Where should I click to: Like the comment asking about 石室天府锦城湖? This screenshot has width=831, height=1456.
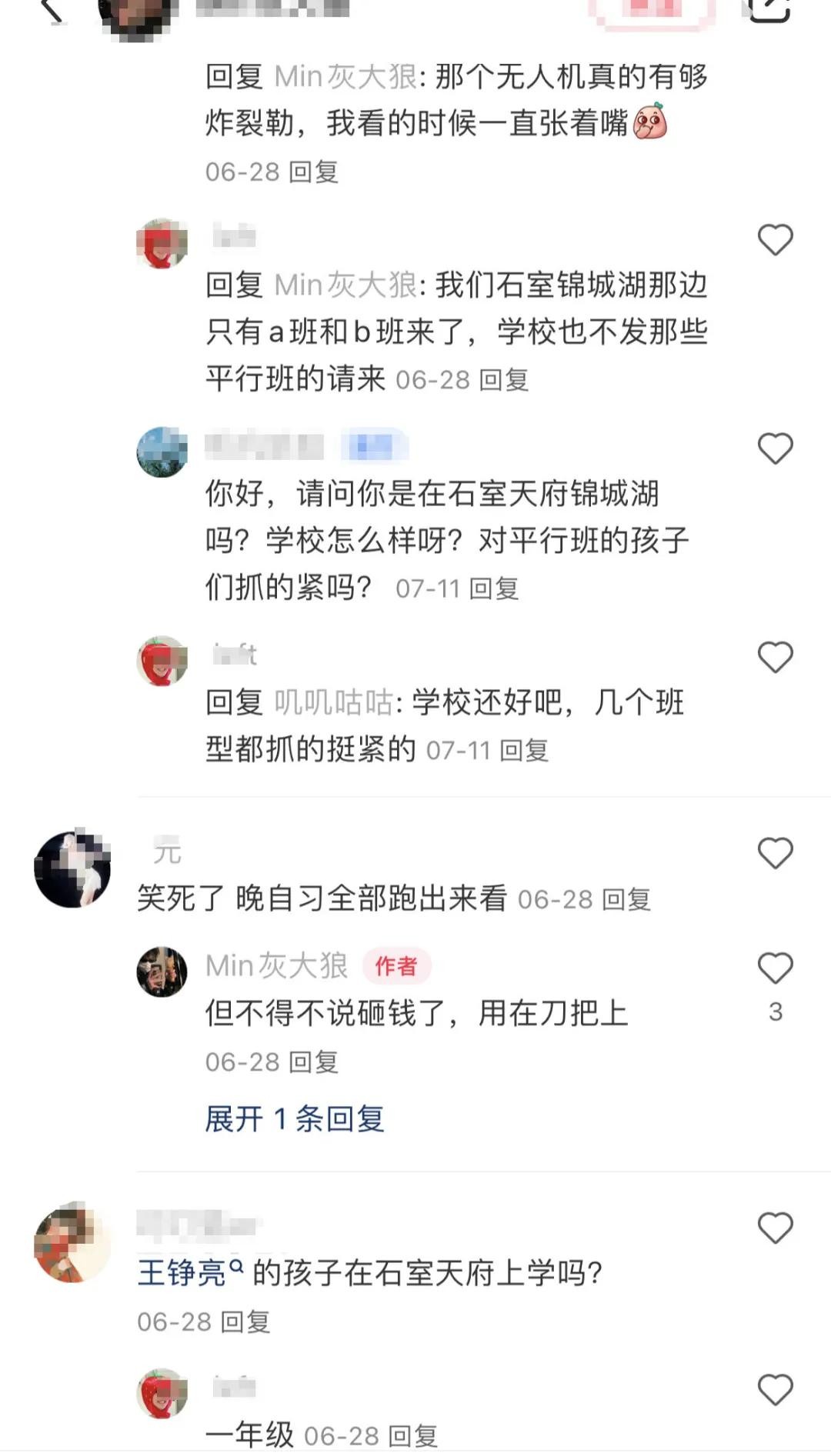(775, 448)
